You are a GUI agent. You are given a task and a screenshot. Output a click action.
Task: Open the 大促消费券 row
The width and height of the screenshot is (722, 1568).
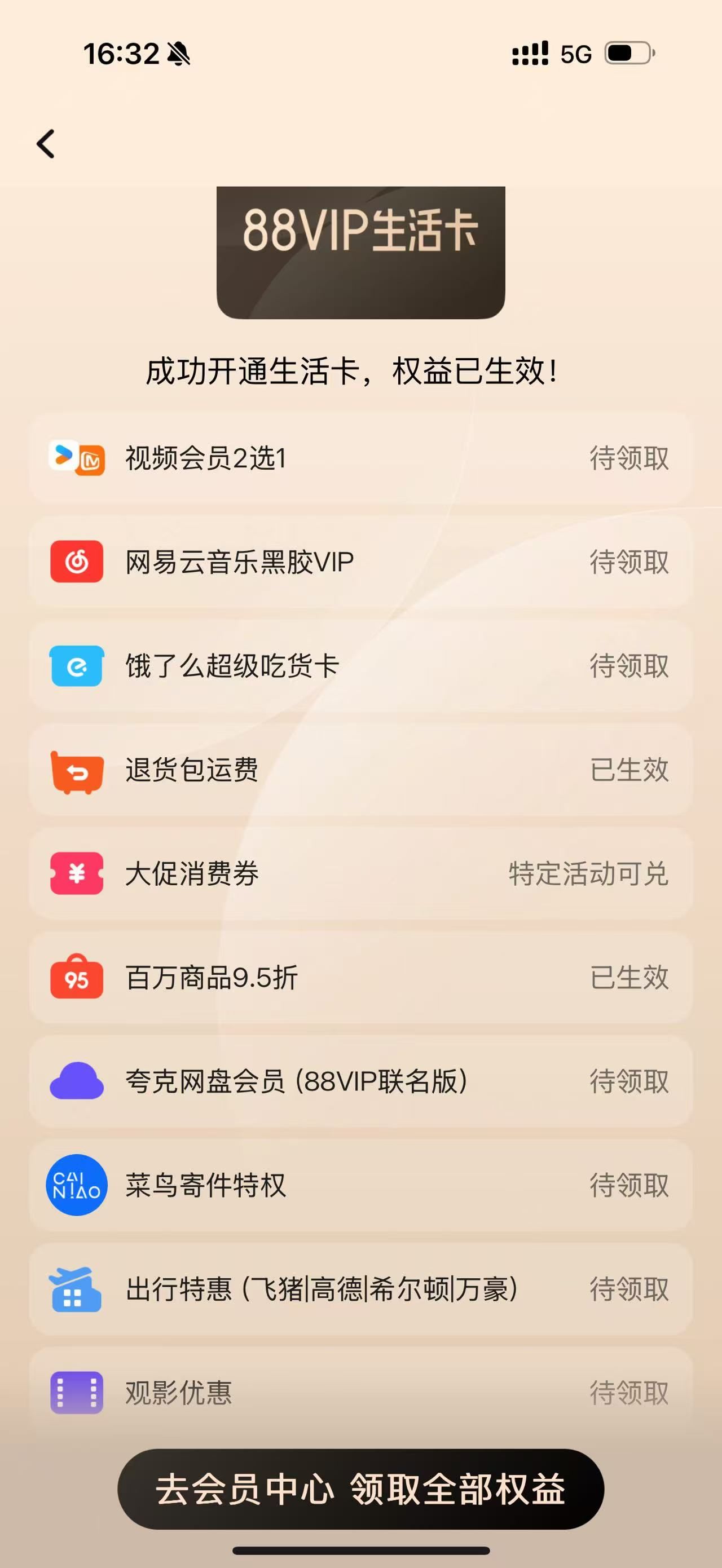[361, 873]
